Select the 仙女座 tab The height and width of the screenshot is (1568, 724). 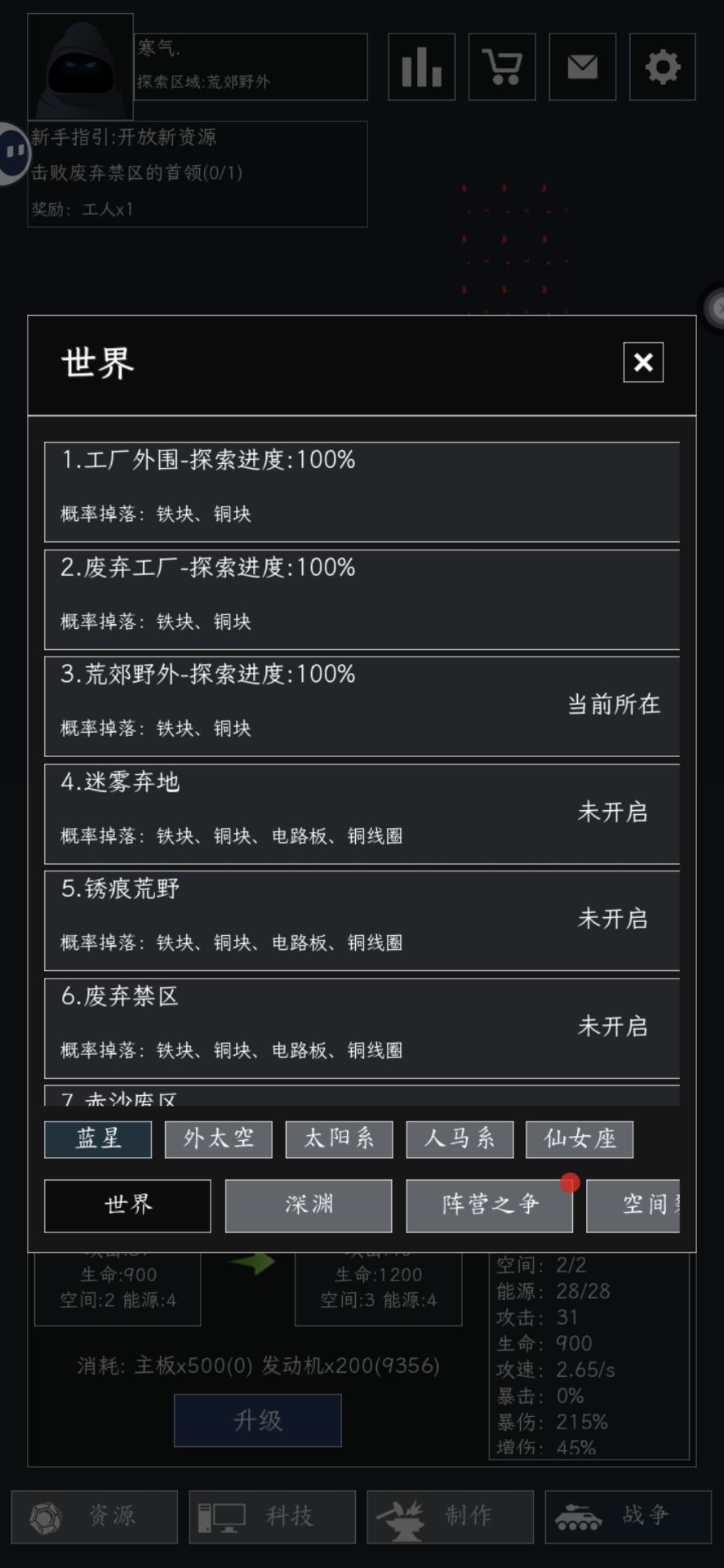point(580,1139)
